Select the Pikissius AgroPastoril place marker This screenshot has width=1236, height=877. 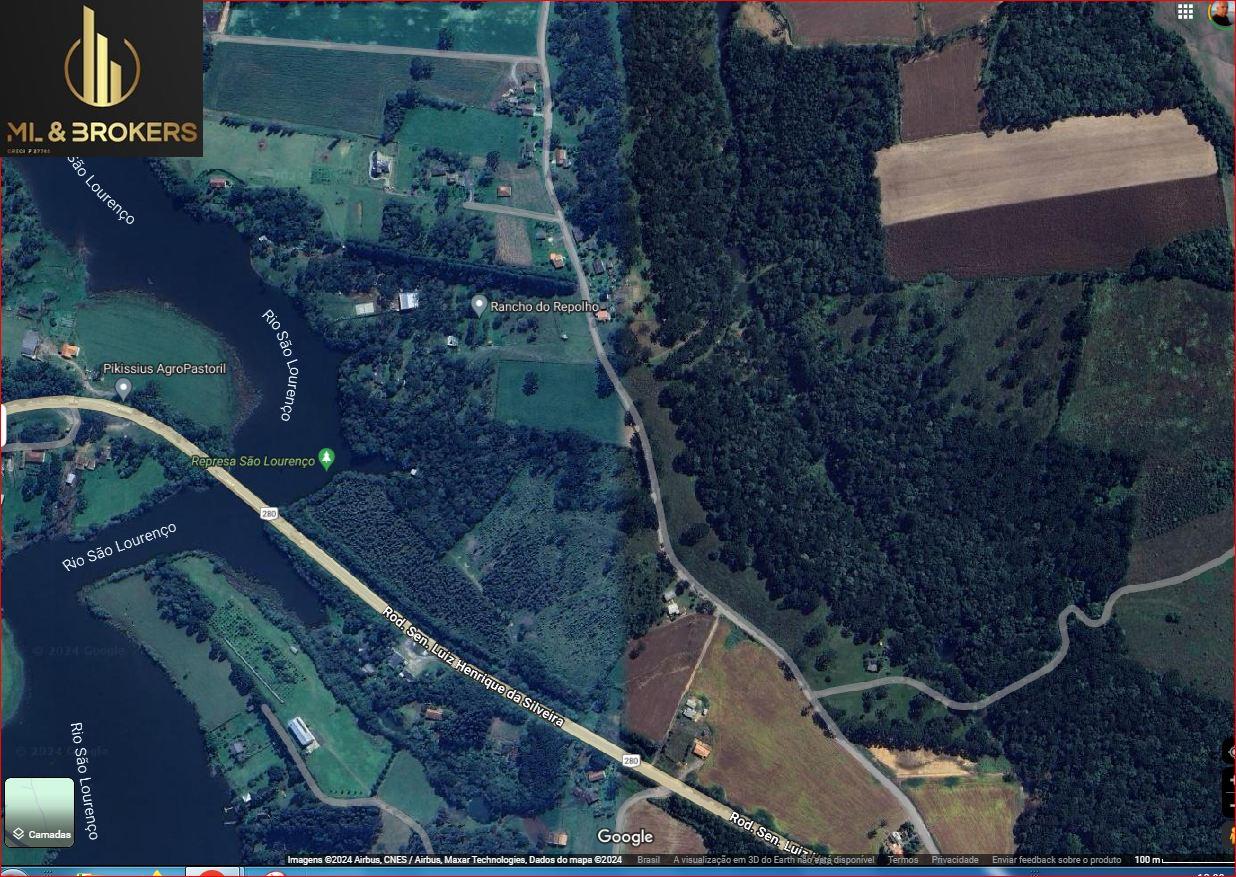click(x=124, y=388)
